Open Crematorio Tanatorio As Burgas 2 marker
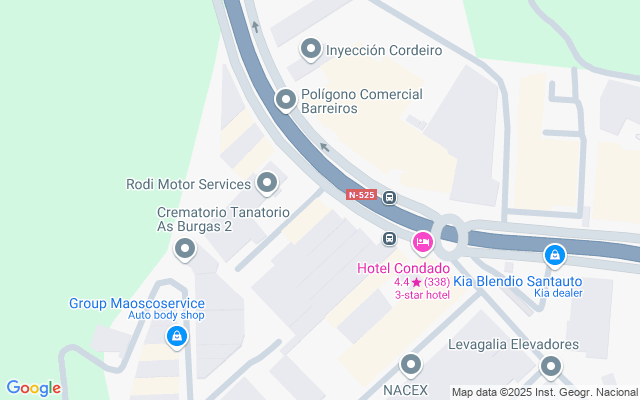Image resolution: width=640 pixels, height=400 pixels. pos(184,248)
